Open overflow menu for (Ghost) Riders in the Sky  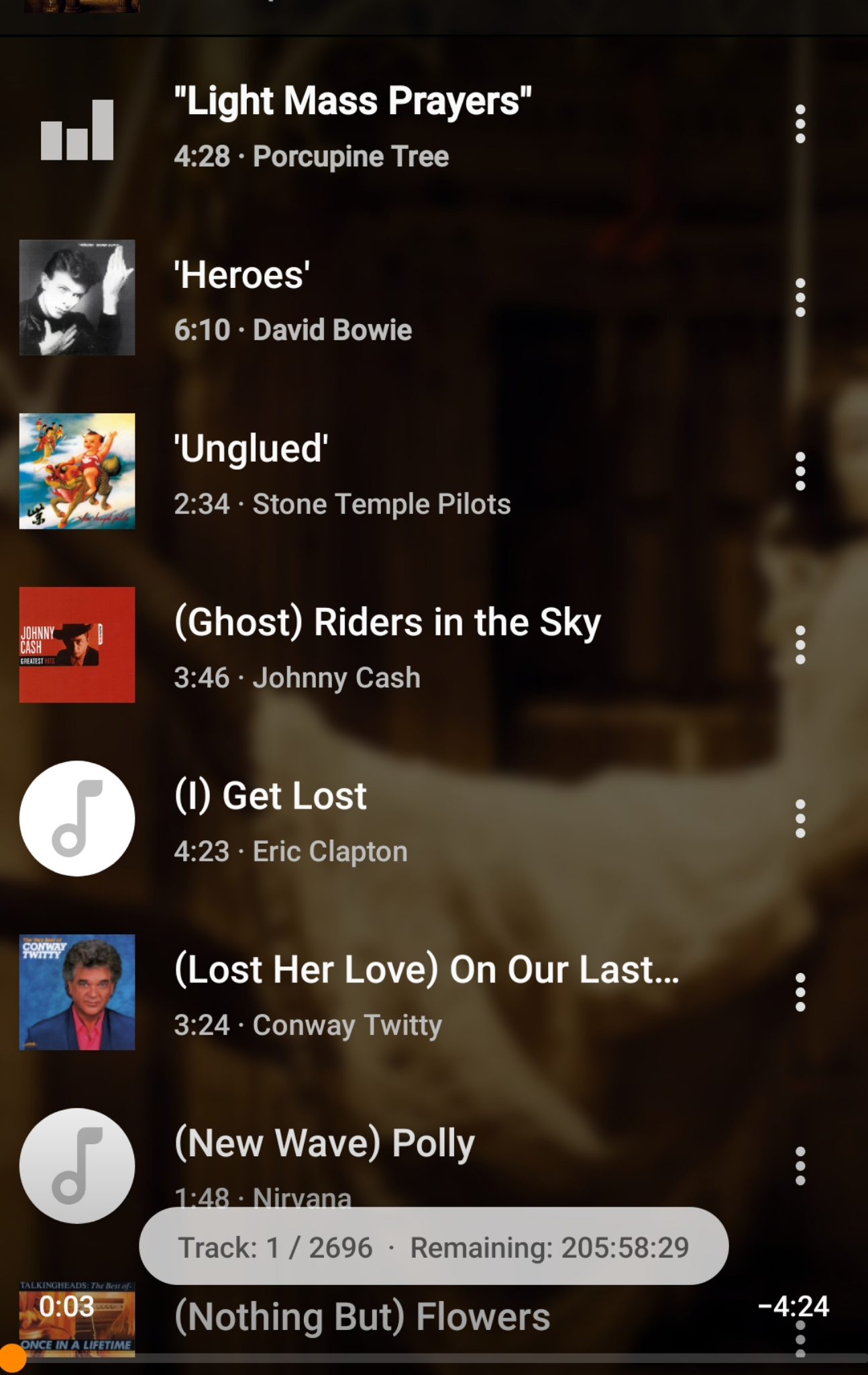(800, 646)
